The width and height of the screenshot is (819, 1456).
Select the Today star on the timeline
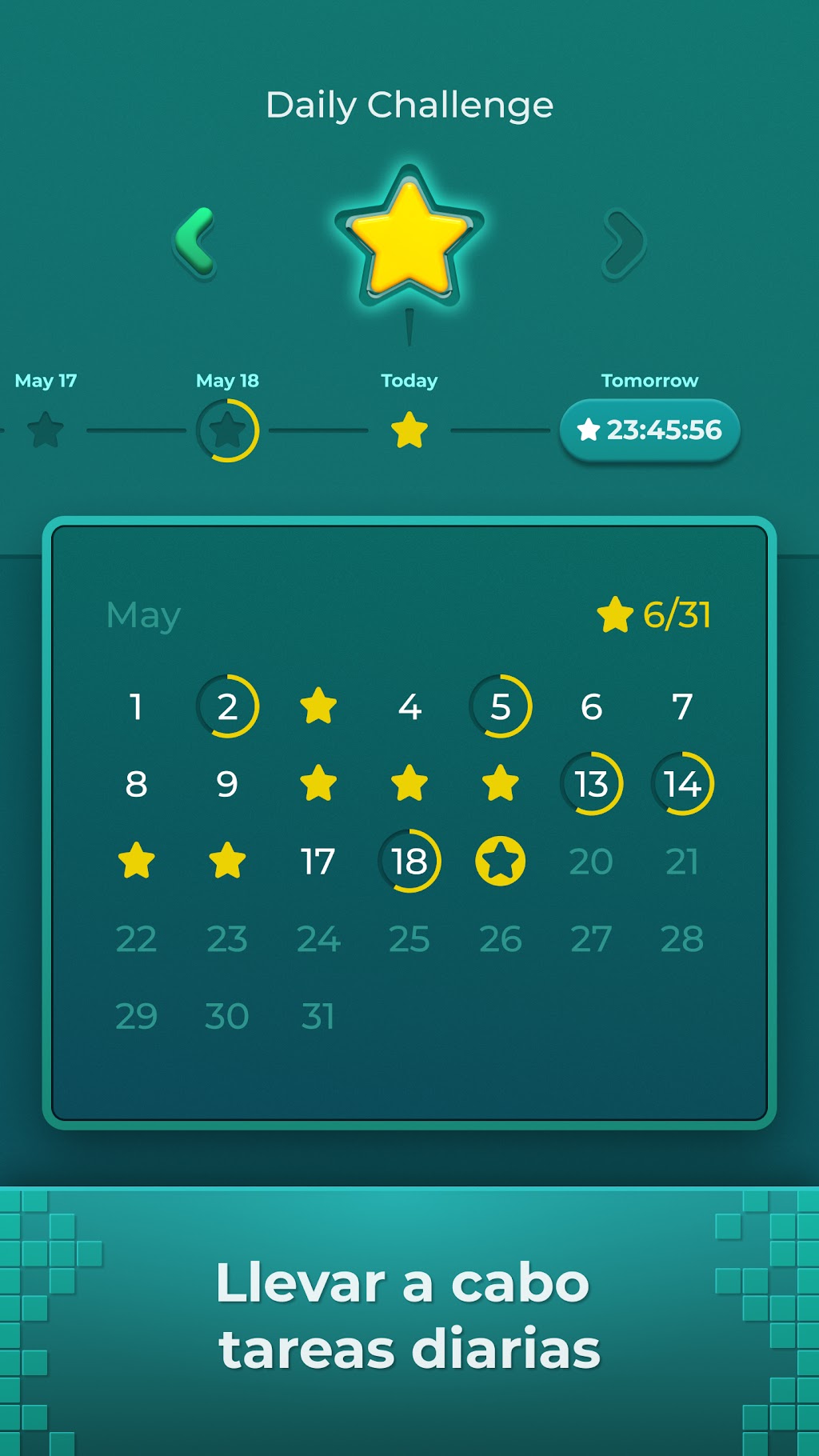pyautogui.click(x=409, y=430)
